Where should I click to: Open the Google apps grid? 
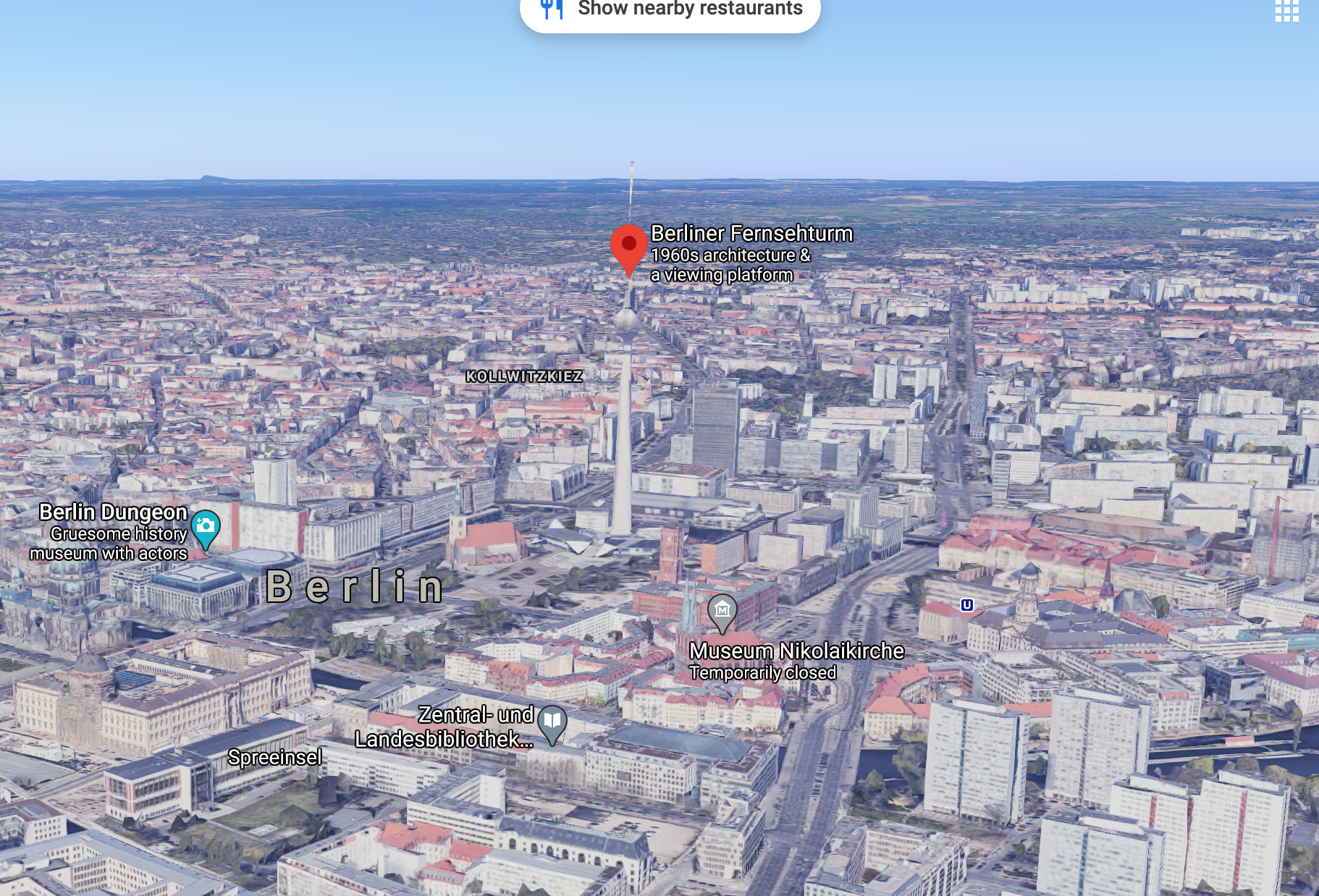tap(1286, 12)
